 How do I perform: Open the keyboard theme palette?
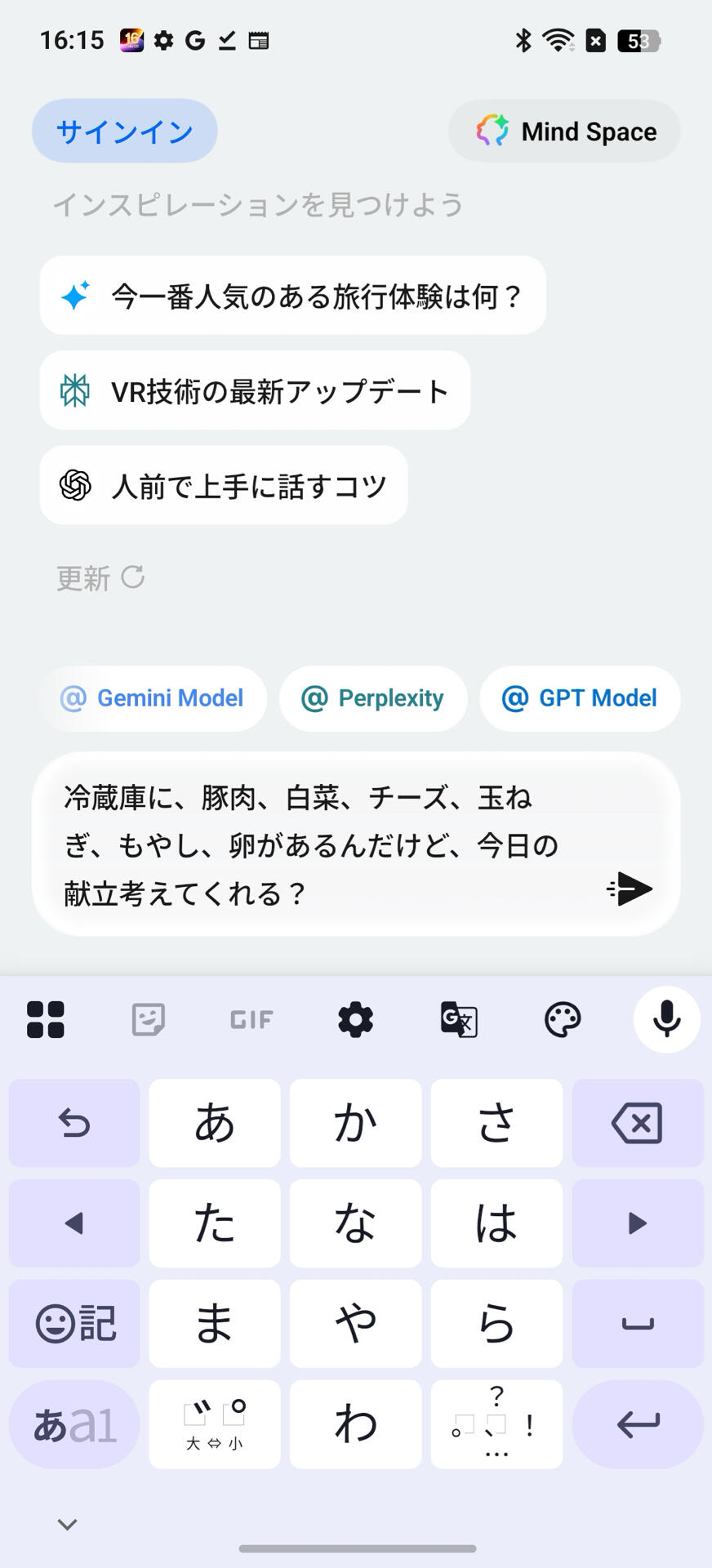click(x=563, y=1020)
